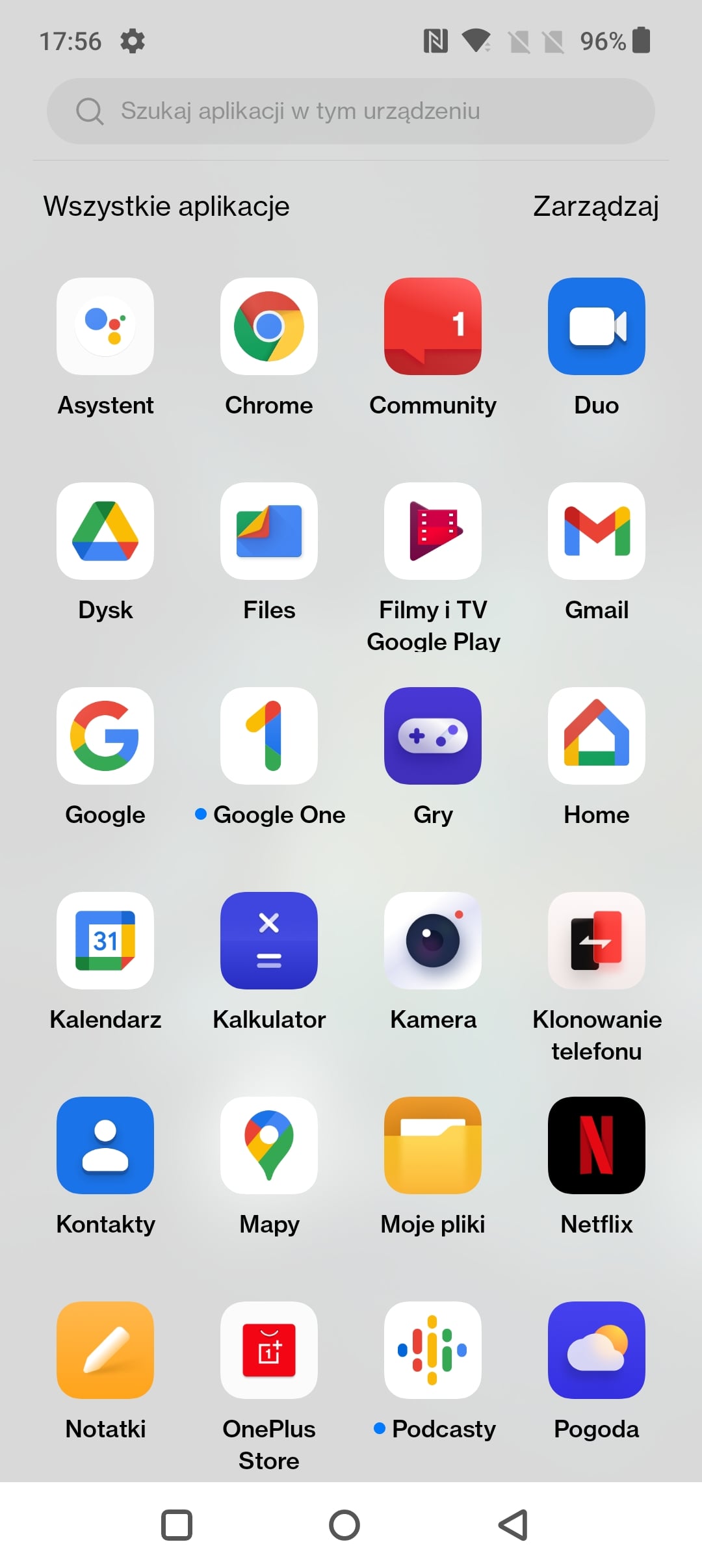
Task: Open Klonowanie telefonu
Action: tap(596, 941)
